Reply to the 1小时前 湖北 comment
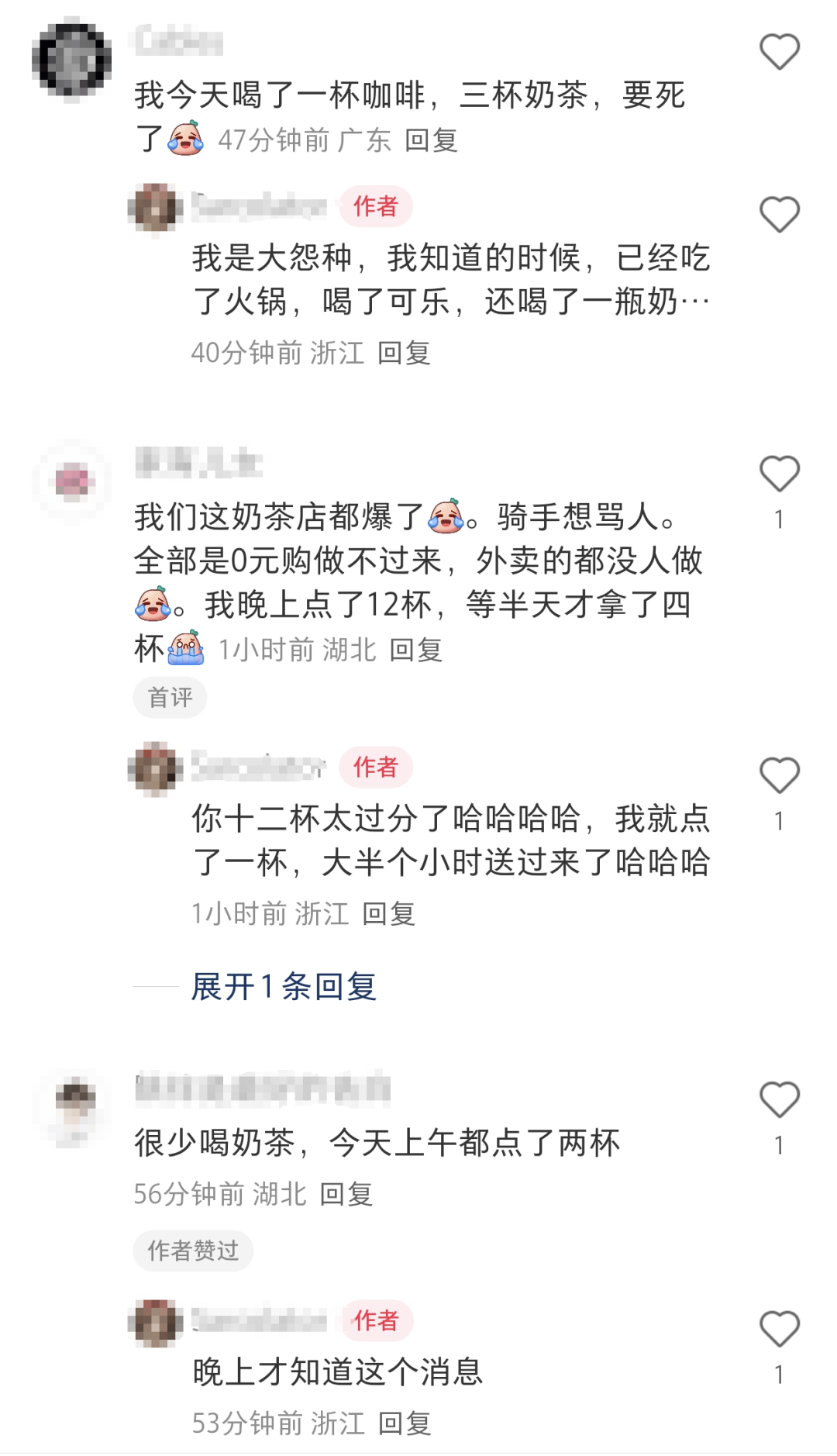Image resolution: width=837 pixels, height=1456 pixels. pos(415,650)
